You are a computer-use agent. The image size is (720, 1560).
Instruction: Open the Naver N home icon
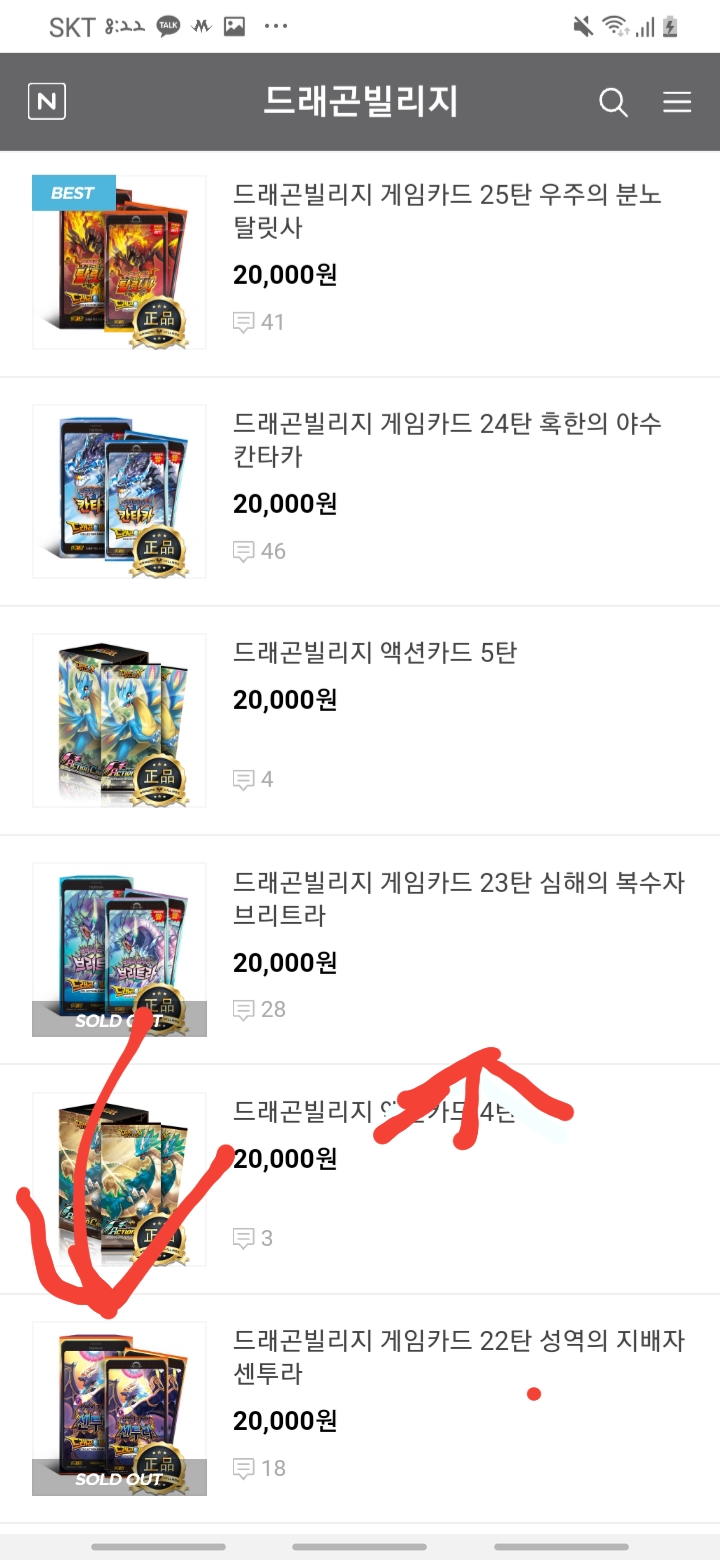coord(46,102)
